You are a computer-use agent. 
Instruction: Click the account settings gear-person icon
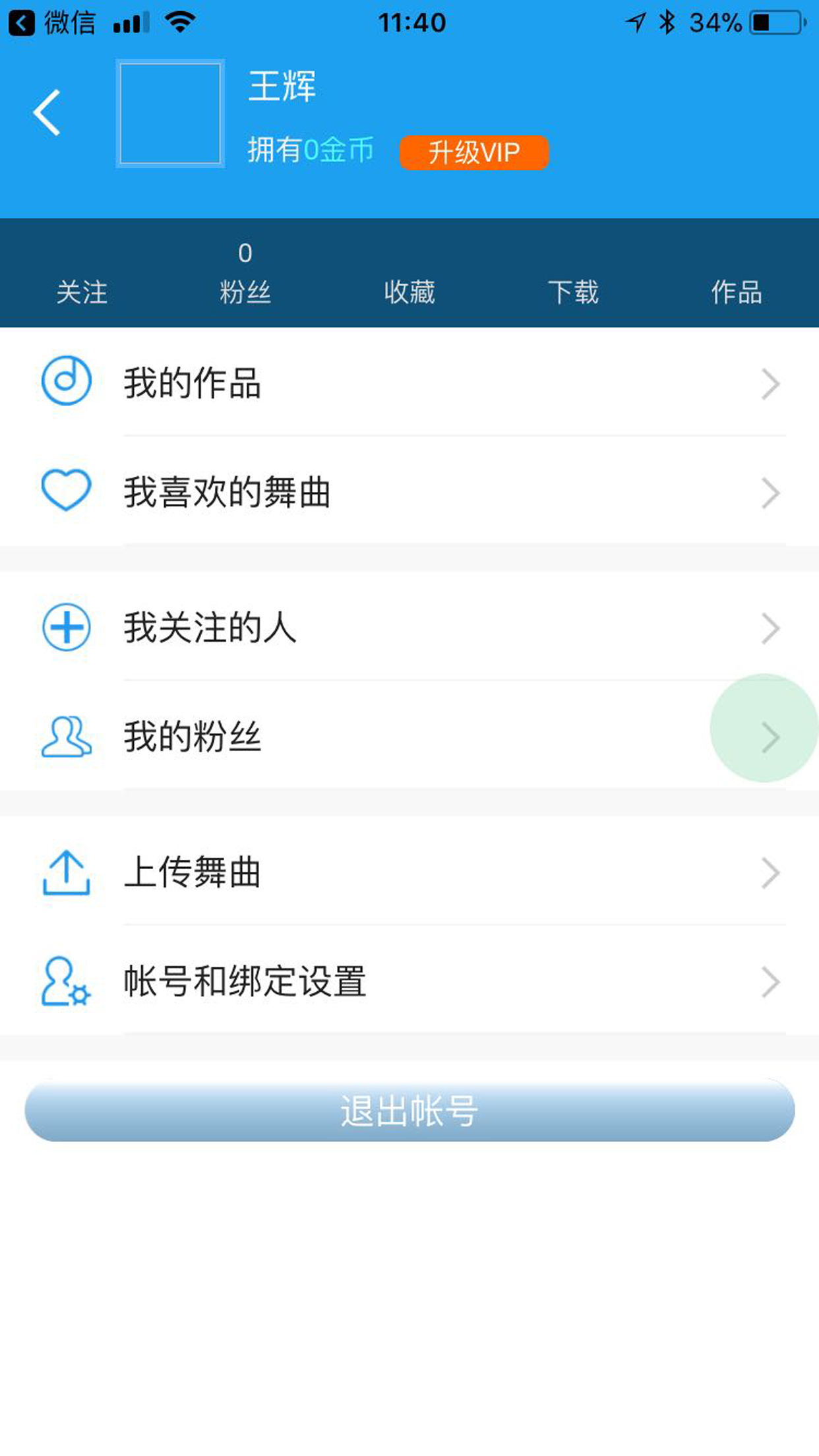point(66,982)
